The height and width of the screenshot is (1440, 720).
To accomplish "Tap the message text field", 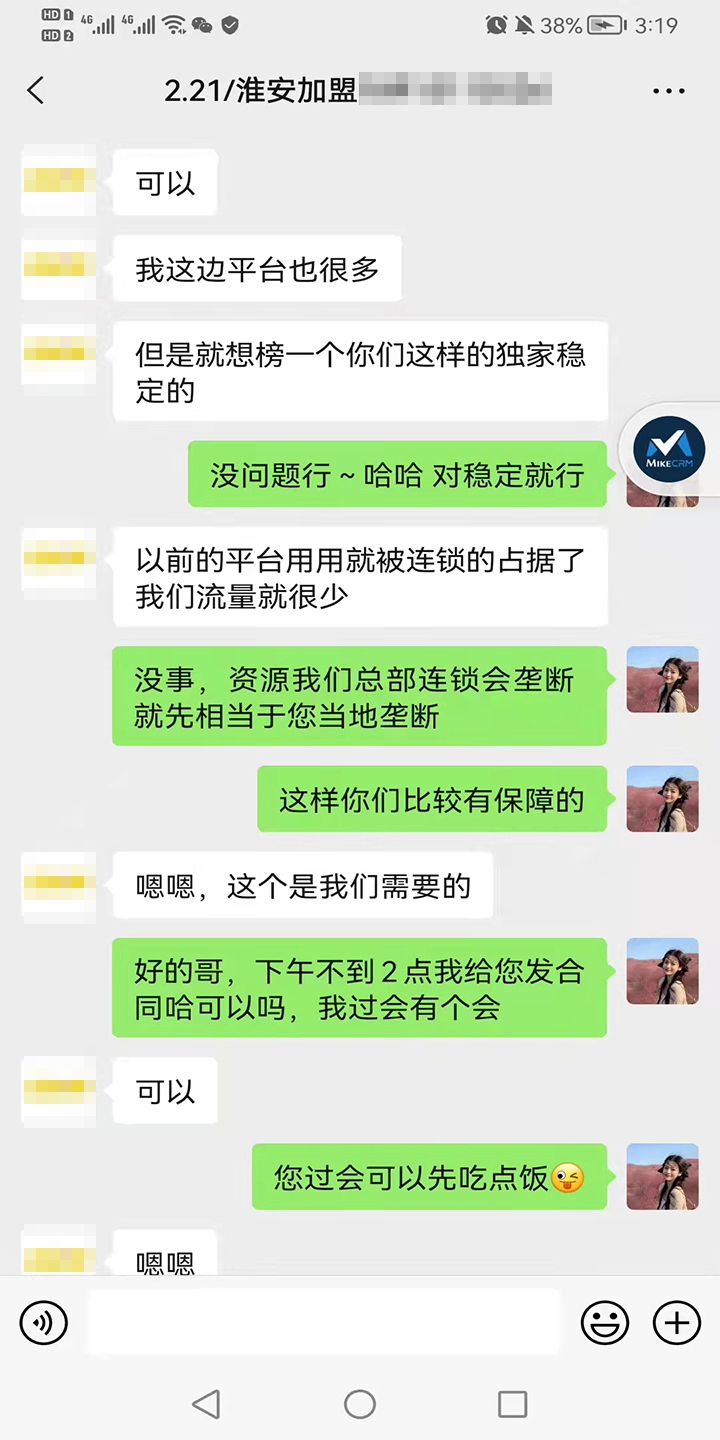I will click(323, 1322).
